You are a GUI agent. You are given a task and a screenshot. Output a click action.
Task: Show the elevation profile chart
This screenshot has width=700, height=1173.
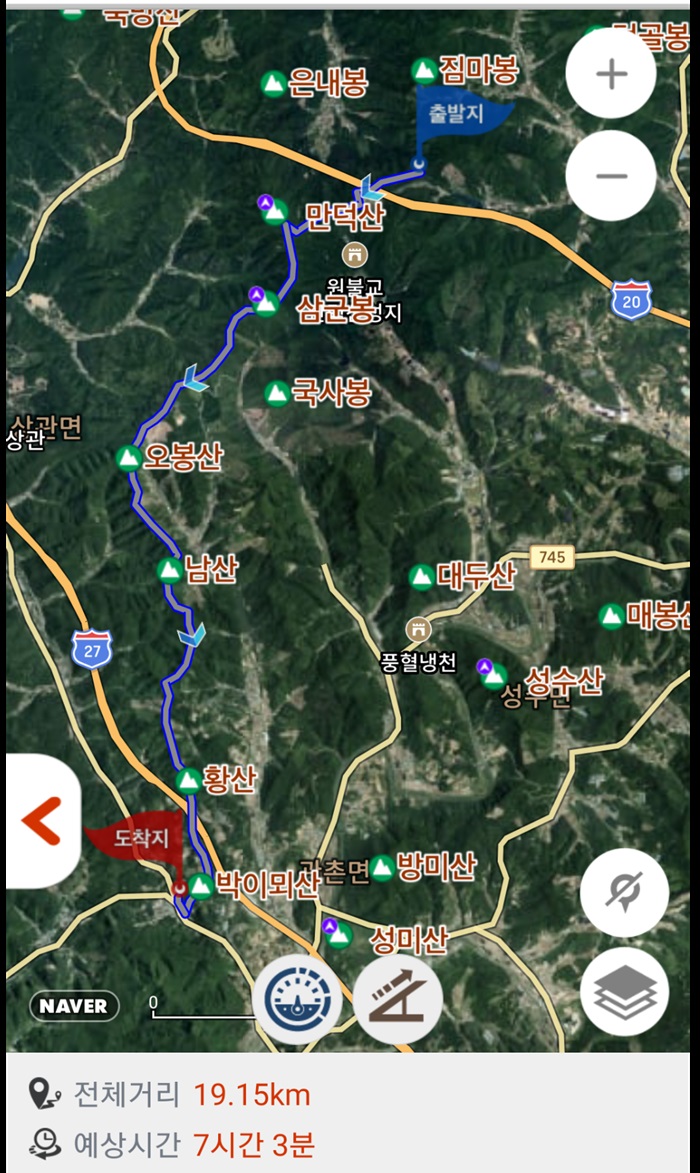397,999
